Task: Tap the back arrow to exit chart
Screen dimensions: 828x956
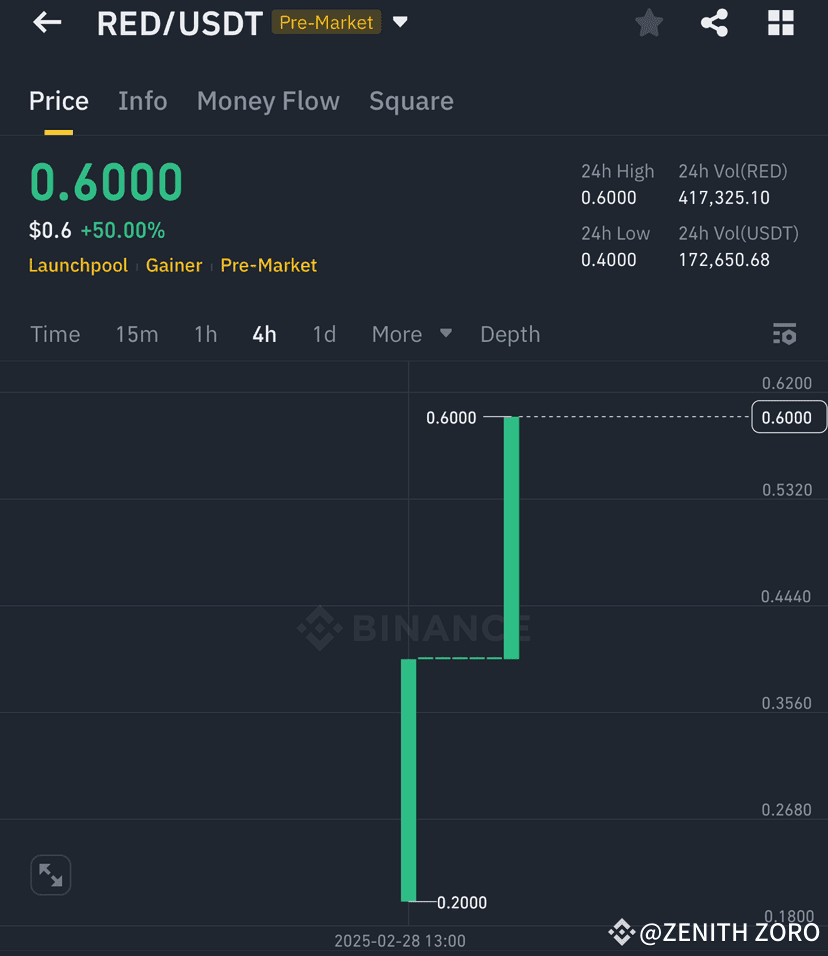Action: (46, 22)
